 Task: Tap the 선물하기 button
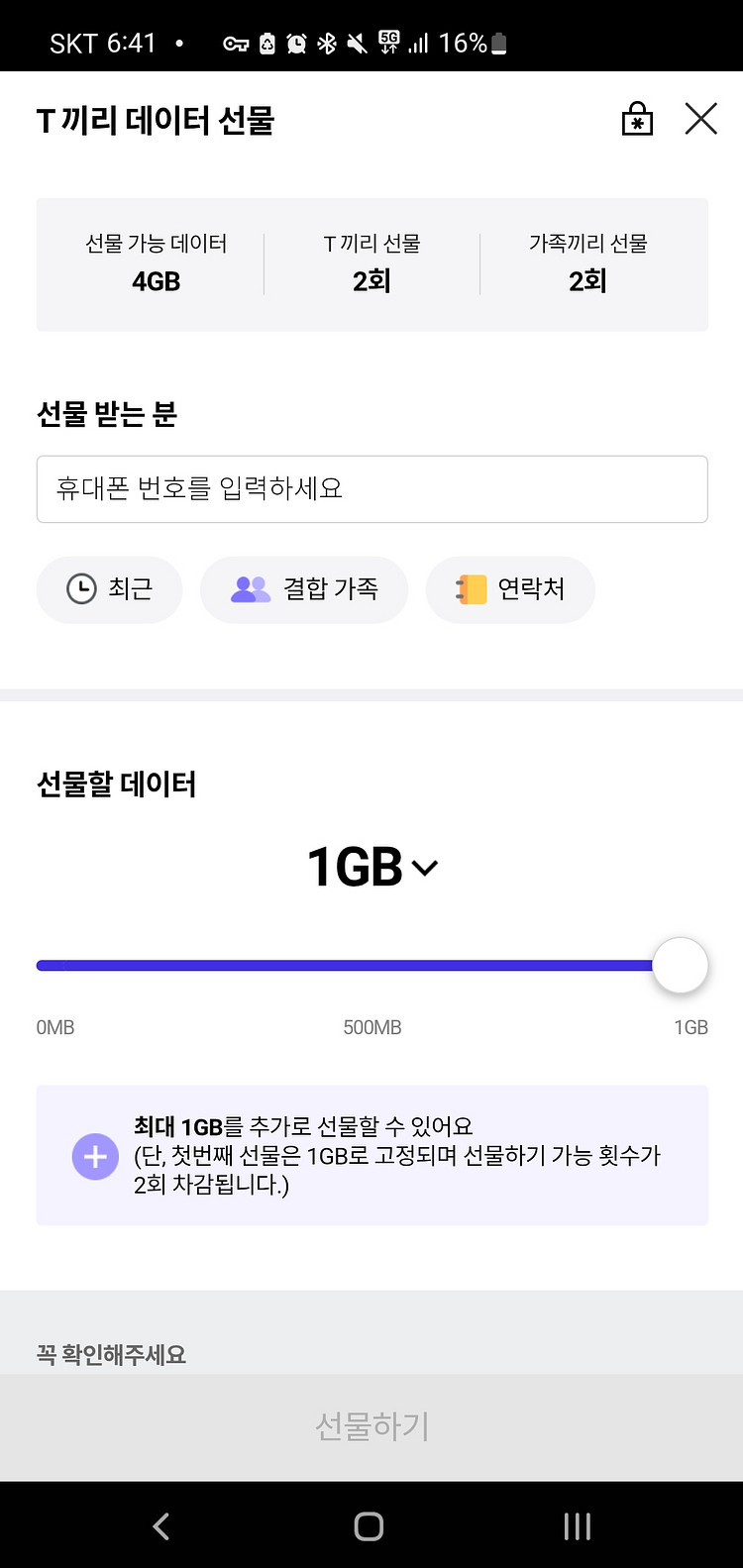(371, 1426)
